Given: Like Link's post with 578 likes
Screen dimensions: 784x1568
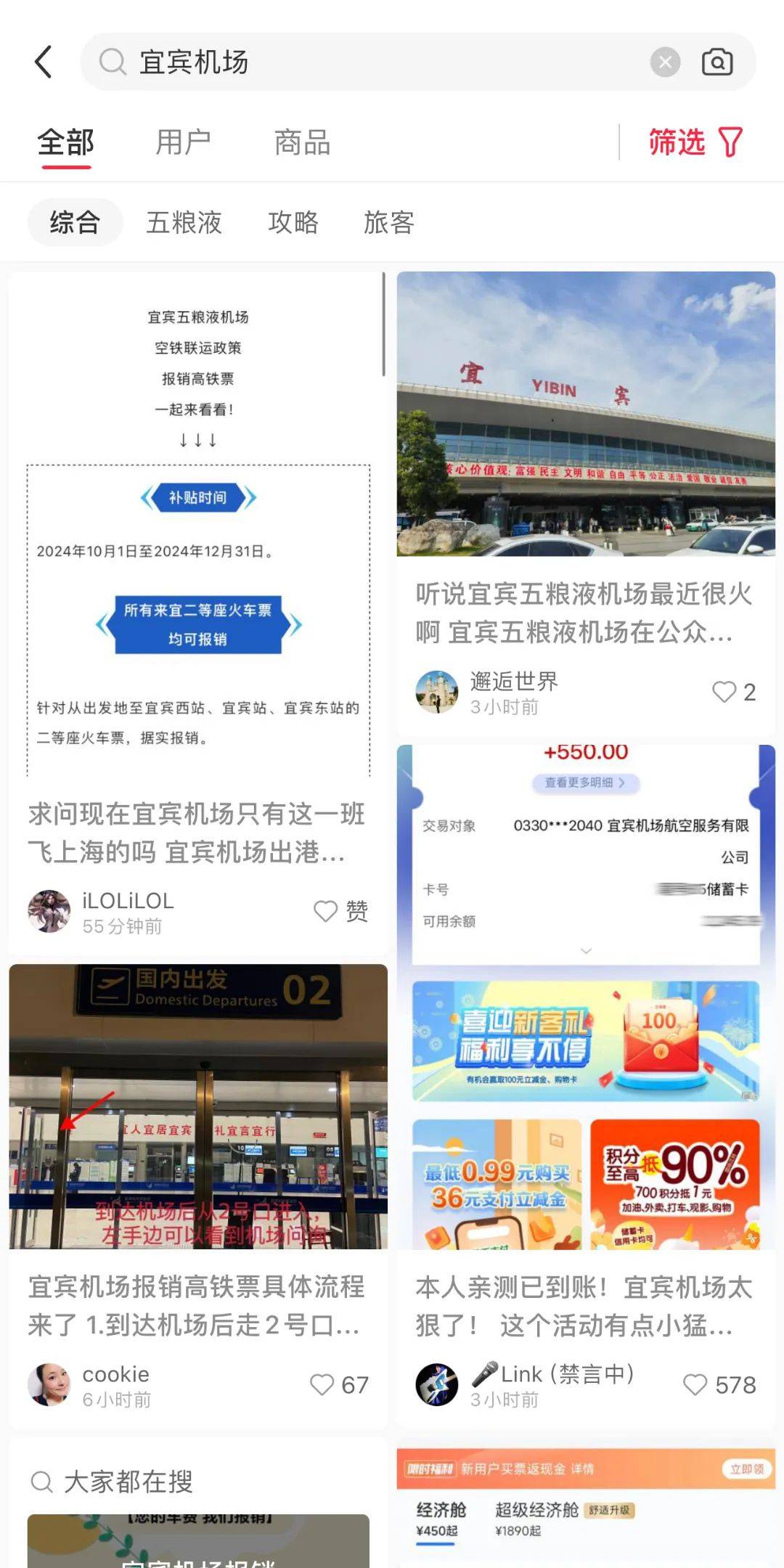Looking at the screenshot, I should click(719, 1384).
